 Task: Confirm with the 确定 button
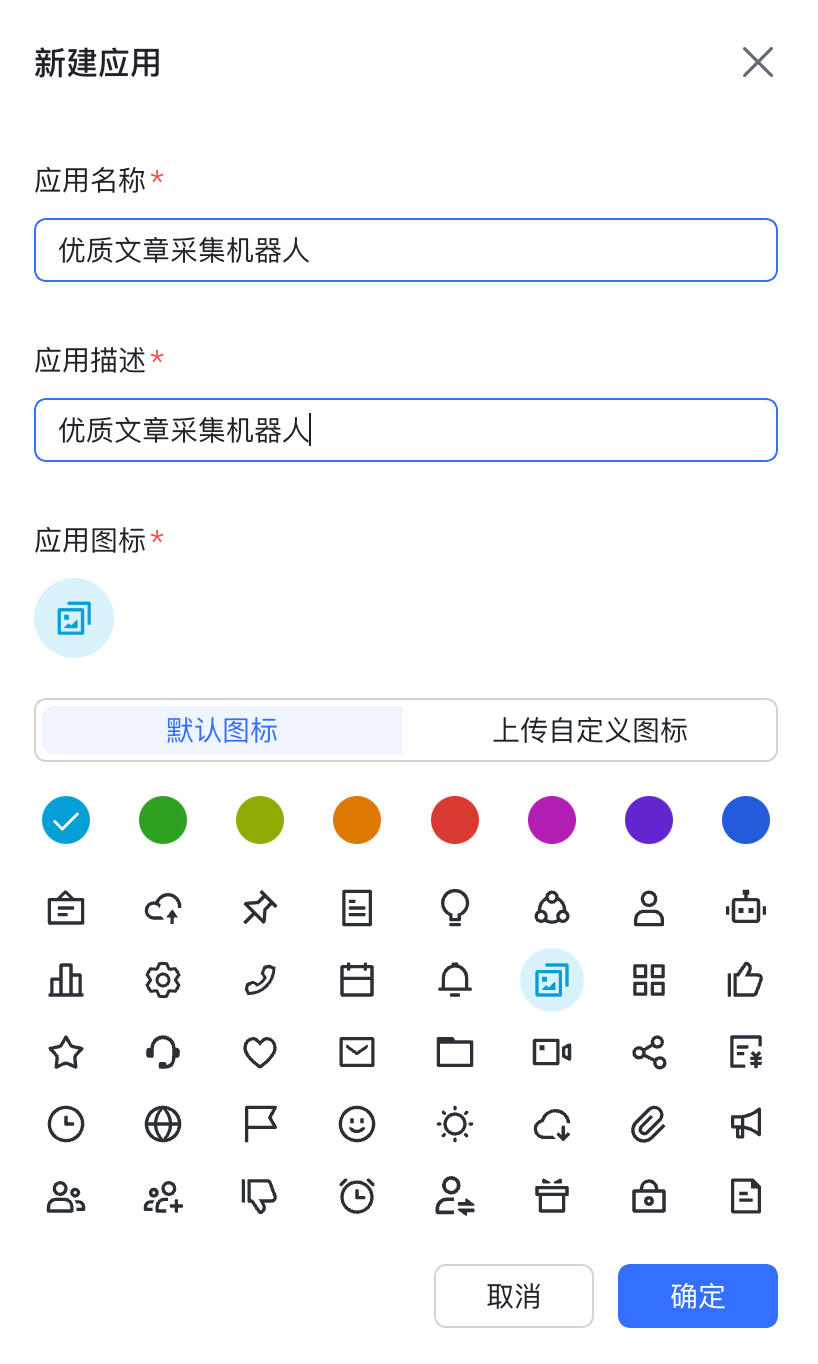coord(697,1296)
